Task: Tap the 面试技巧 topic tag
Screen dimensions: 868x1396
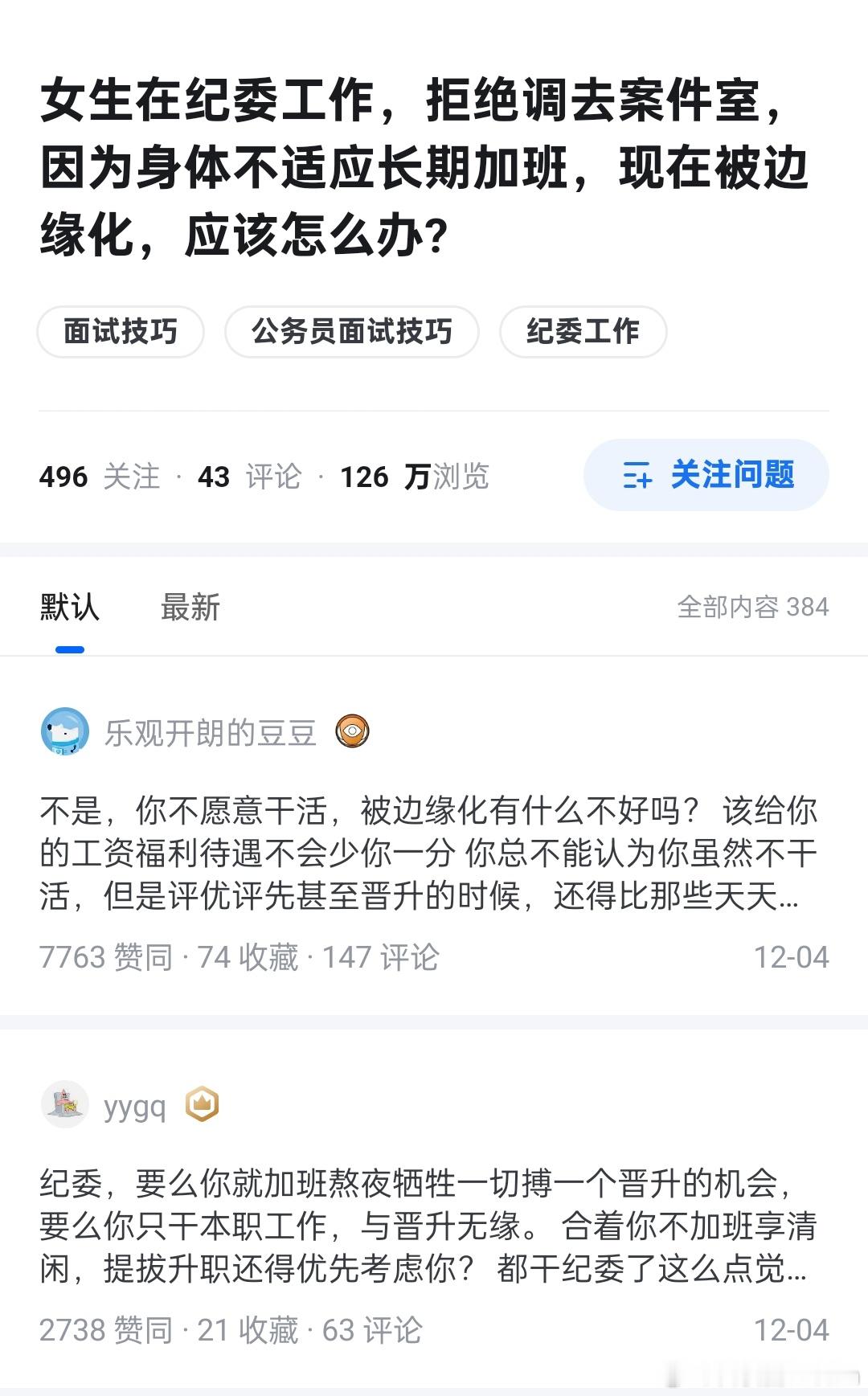Action: 121,331
